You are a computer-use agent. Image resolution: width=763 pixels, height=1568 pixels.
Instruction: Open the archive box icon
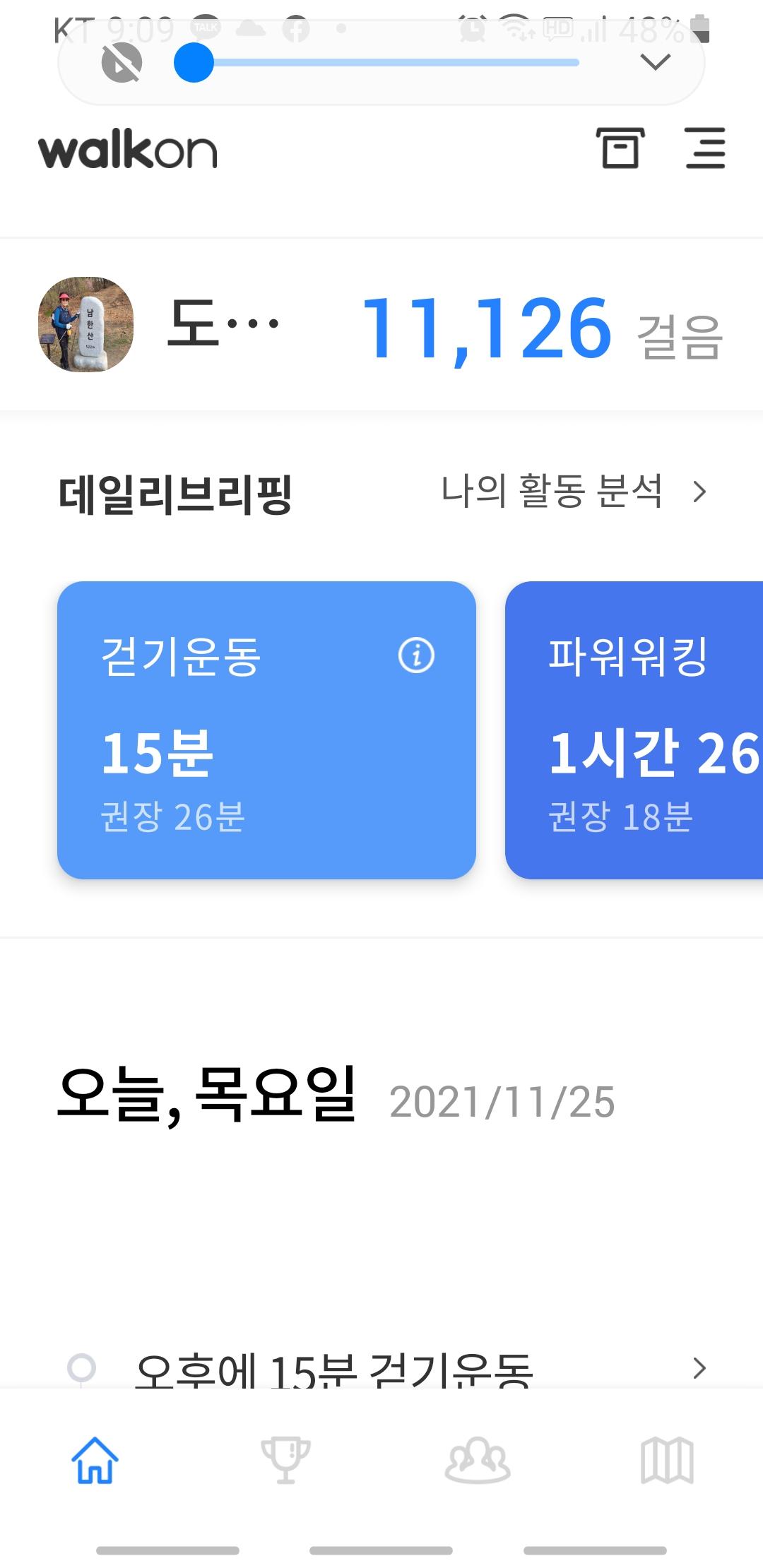620,148
